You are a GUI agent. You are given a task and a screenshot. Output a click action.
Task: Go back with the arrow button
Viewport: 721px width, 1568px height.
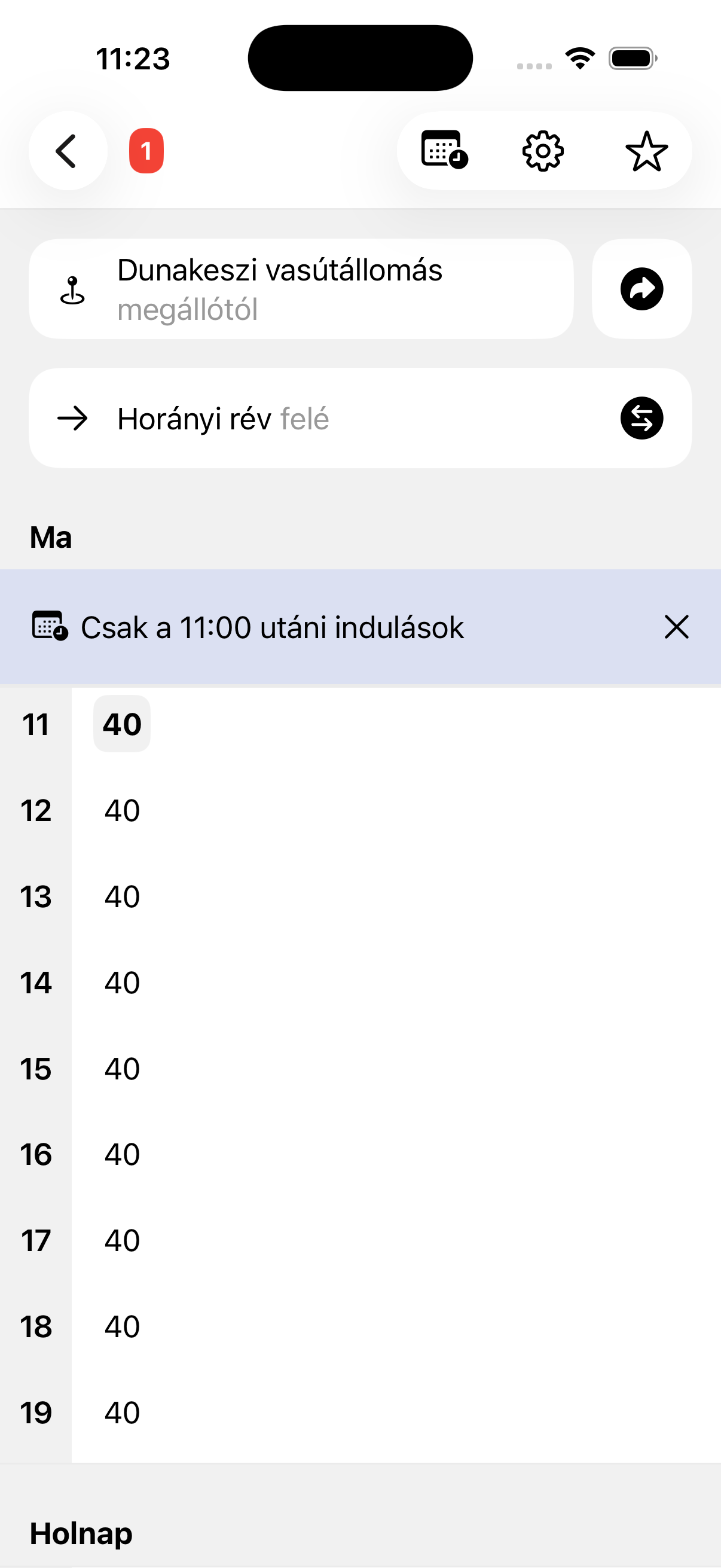pyautogui.click(x=68, y=150)
